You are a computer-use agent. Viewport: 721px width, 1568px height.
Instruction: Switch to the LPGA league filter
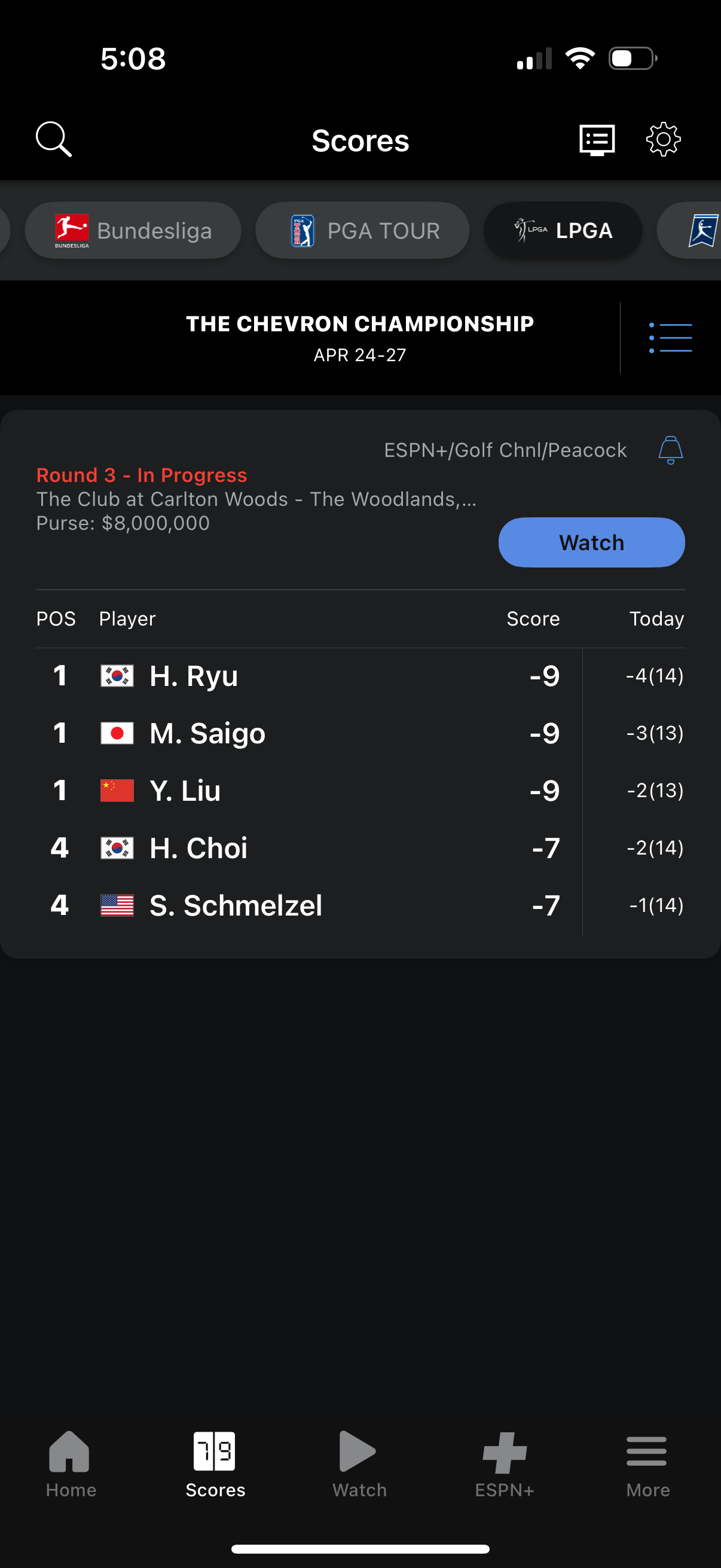[x=561, y=230]
